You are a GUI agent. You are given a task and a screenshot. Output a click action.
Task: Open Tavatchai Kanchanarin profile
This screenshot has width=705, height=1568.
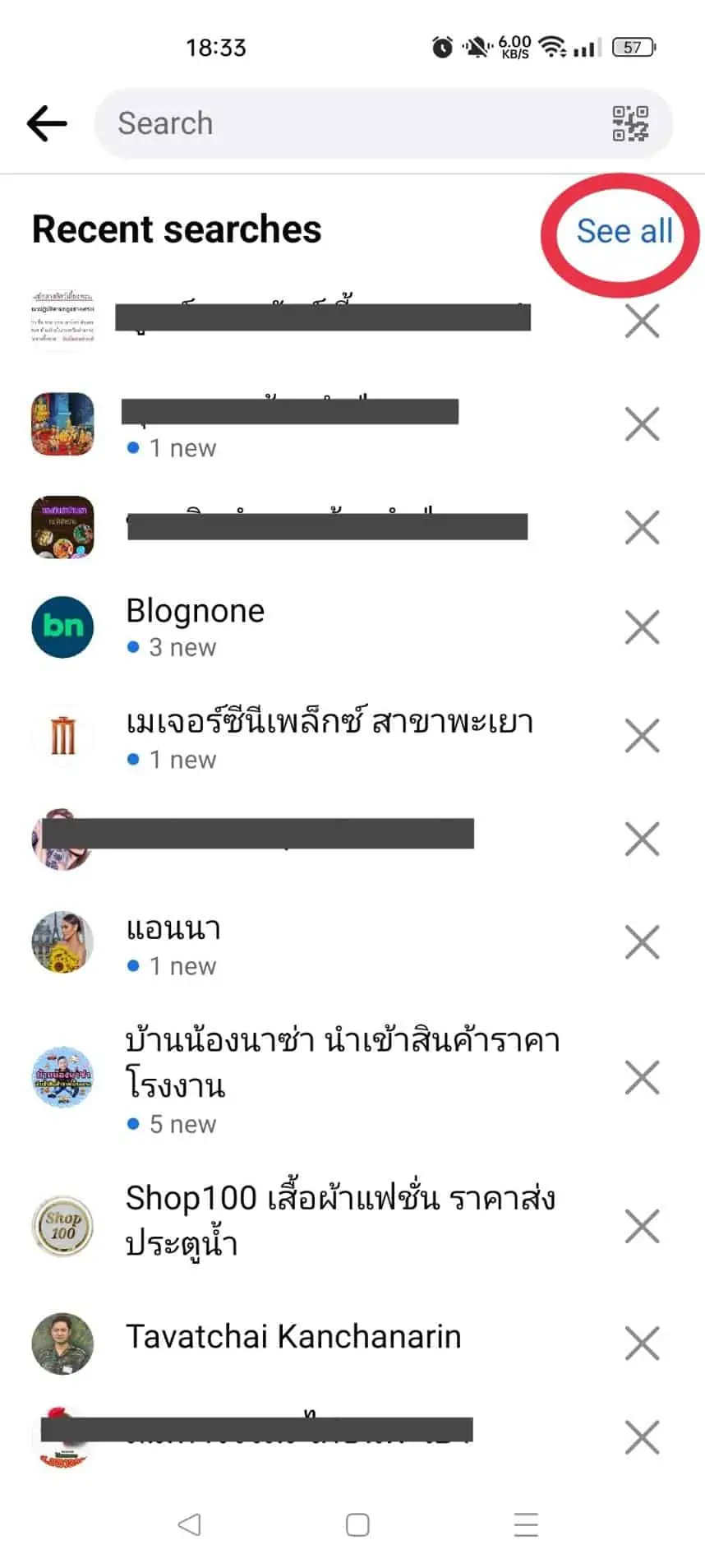coord(293,1337)
